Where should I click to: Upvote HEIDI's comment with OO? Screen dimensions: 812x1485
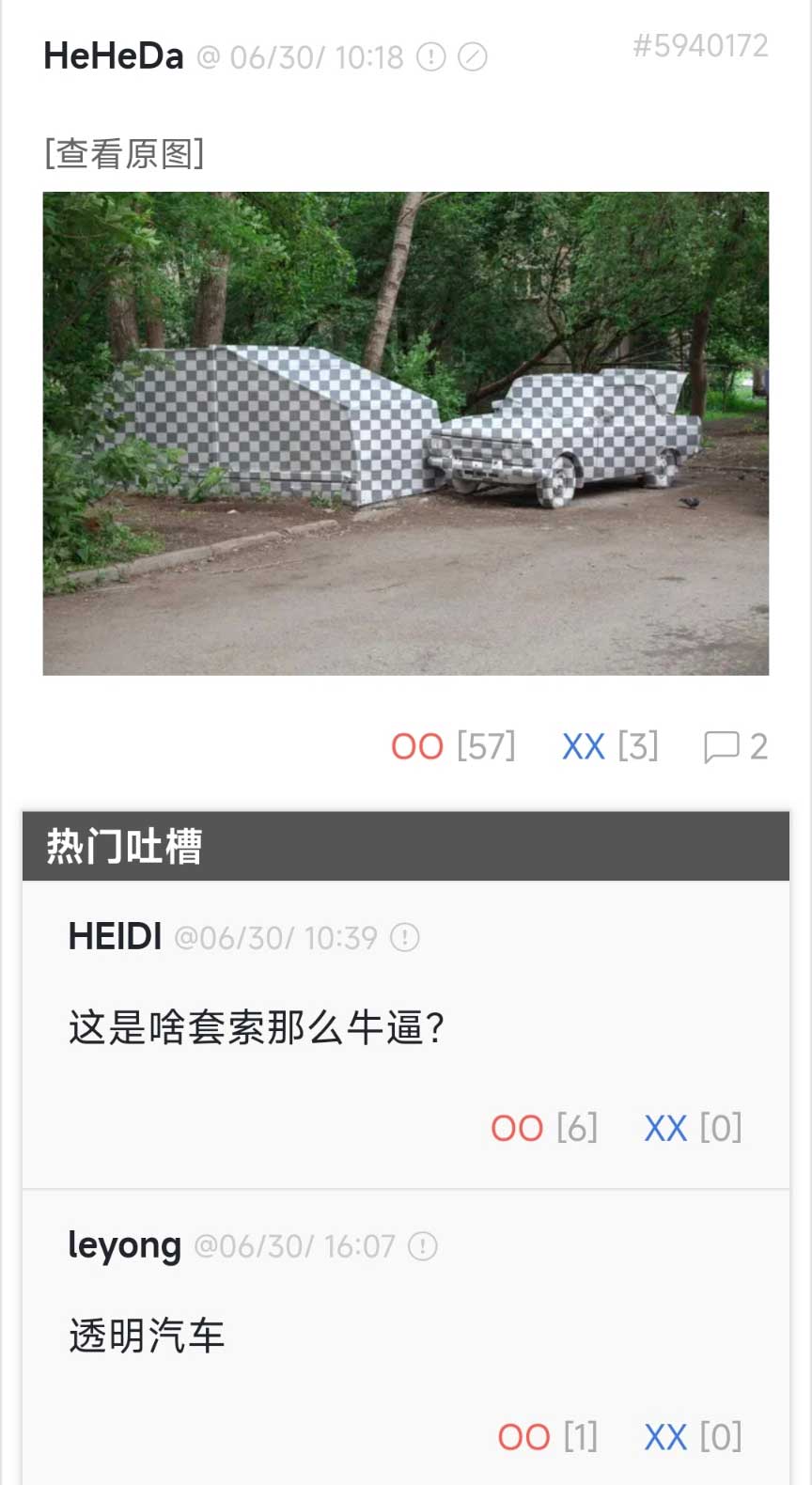(543, 1128)
